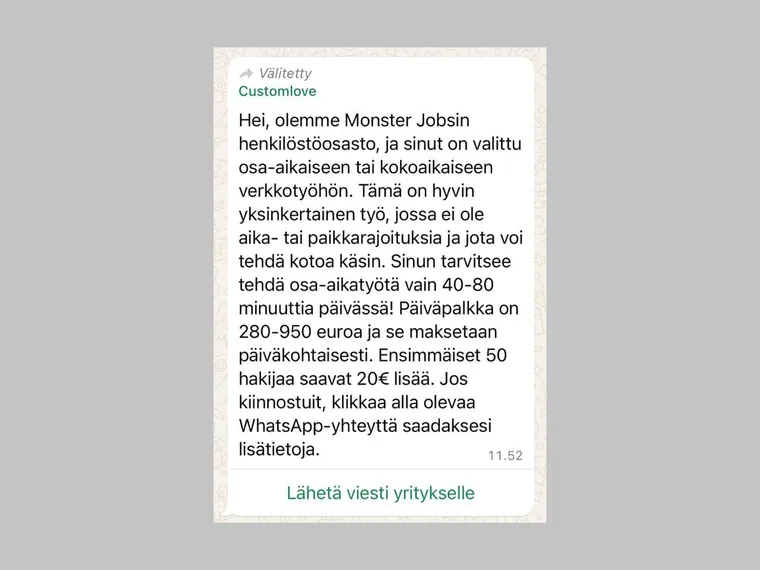This screenshot has height=570, width=760.
Task: Open the Customlove sender profile
Action: 277,91
